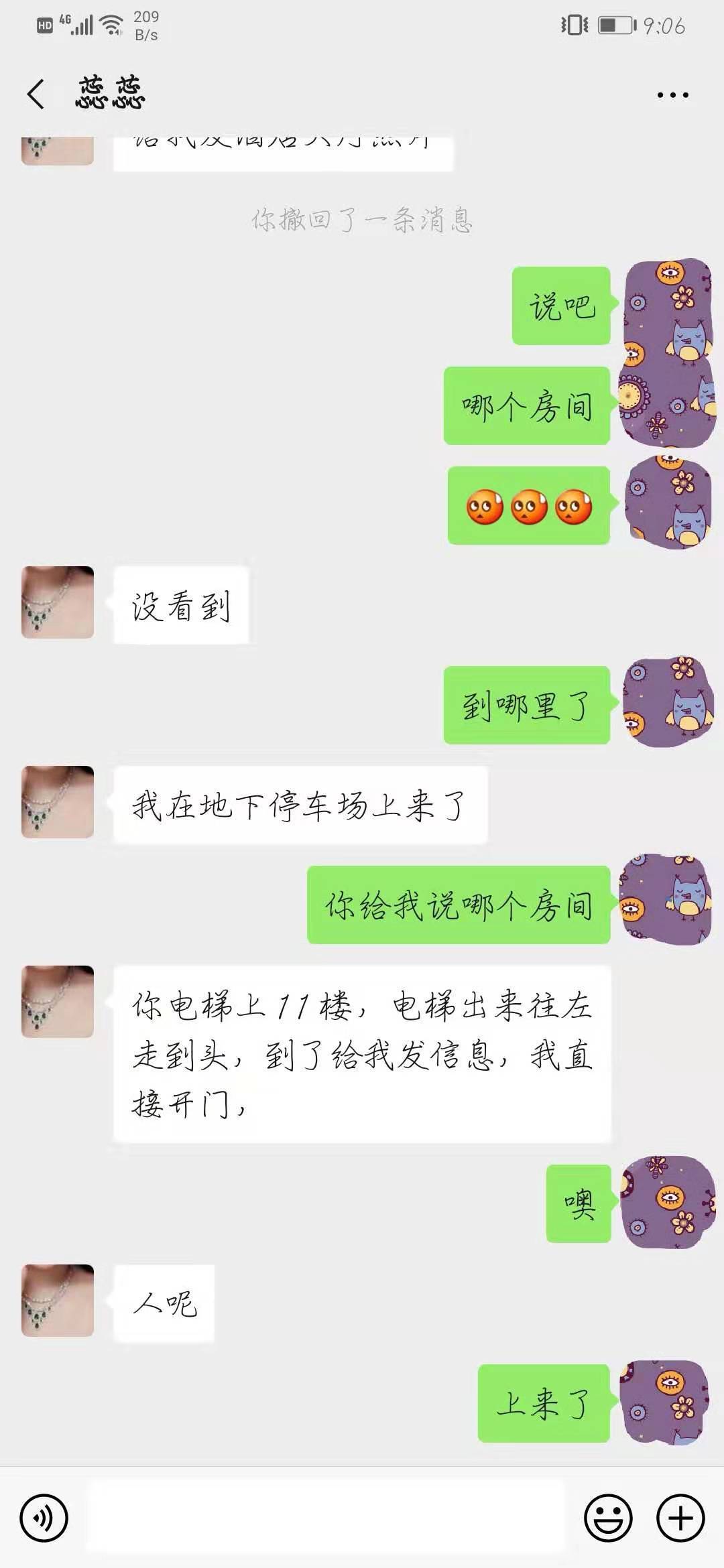Open 蕊蕊's profile from avatar beside 没看到
Viewport: 724px width, 1568px height.
pos(58,602)
